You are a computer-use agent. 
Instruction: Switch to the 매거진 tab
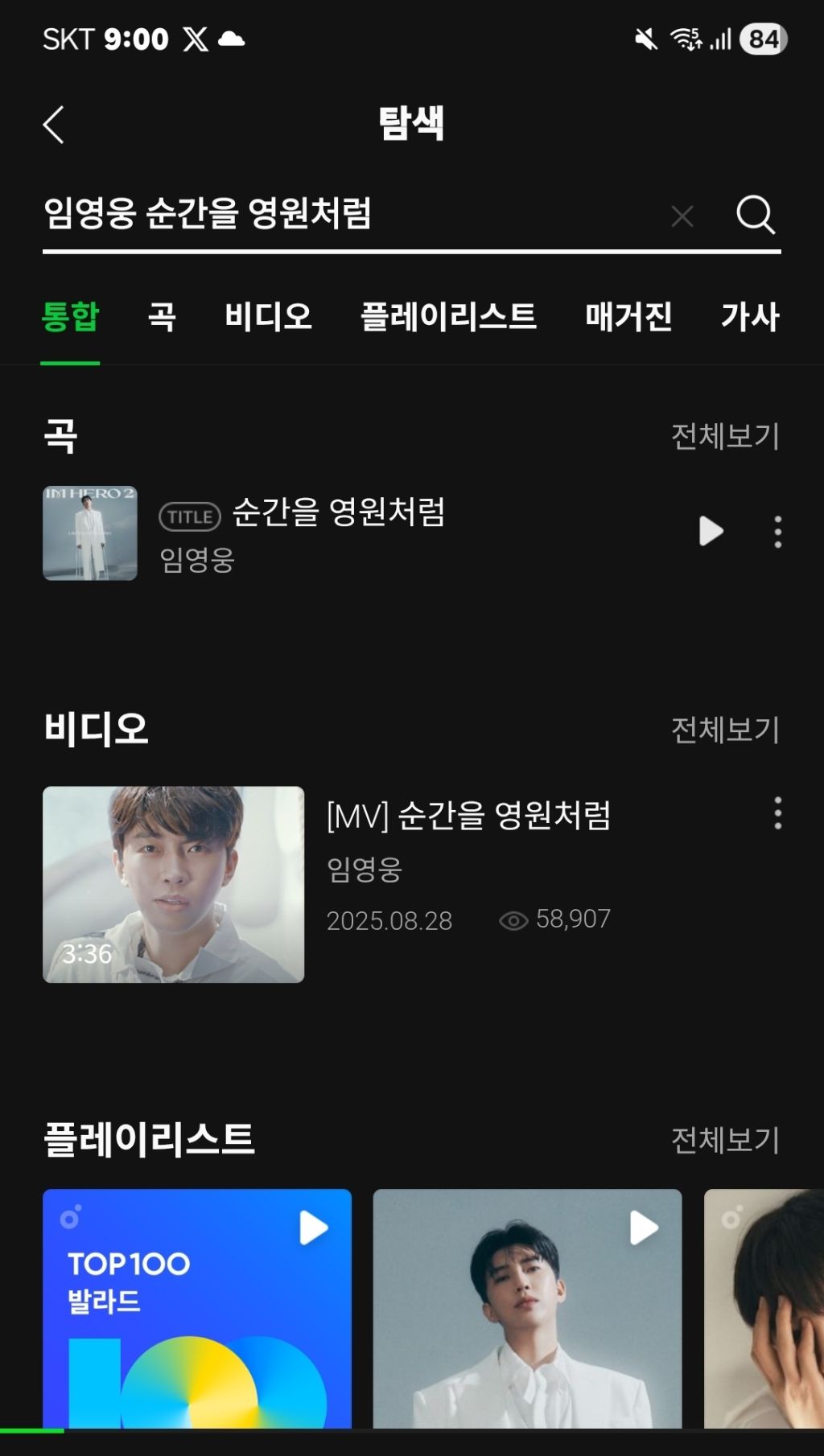[628, 316]
